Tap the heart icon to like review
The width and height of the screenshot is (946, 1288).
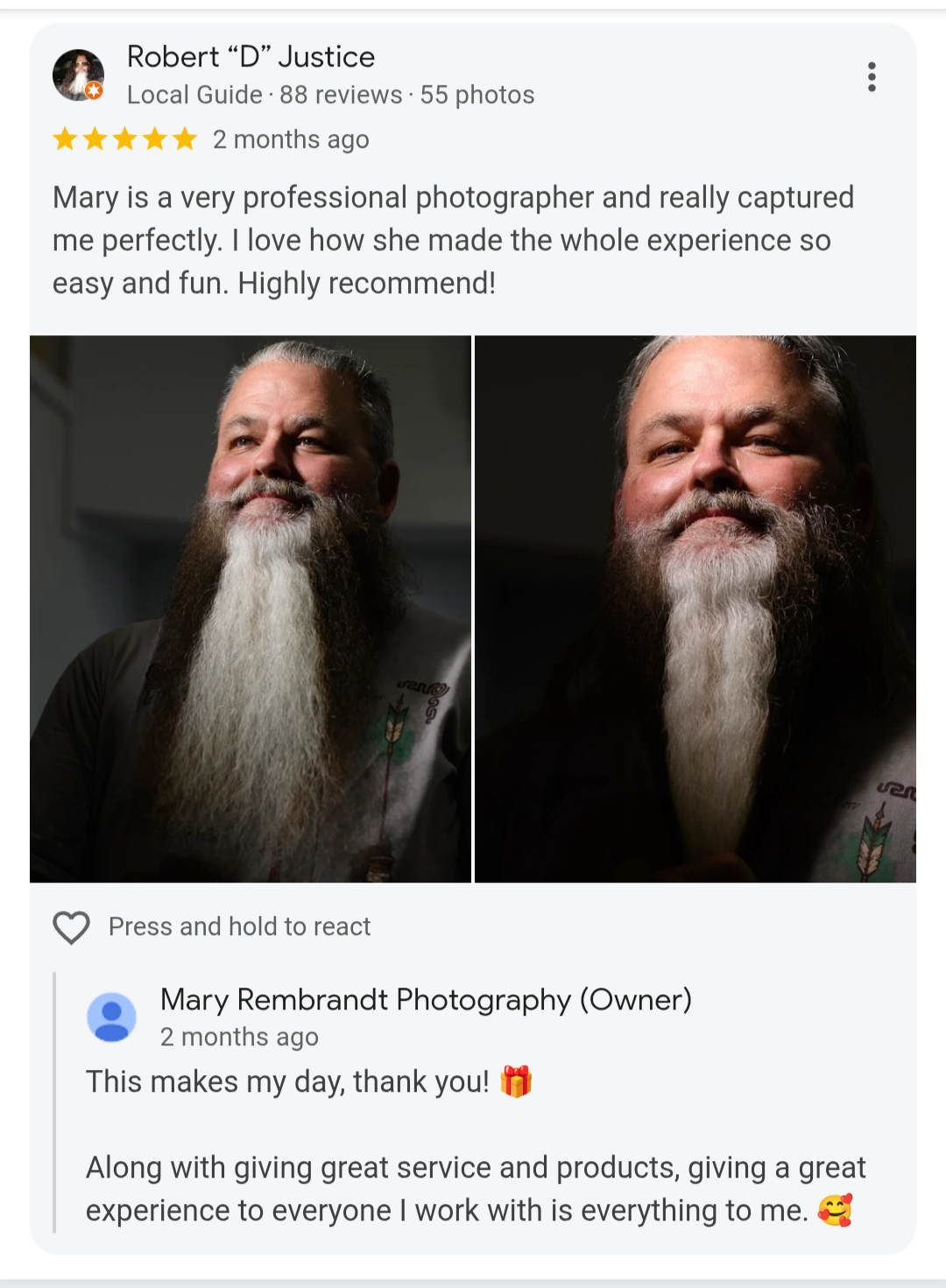(x=72, y=927)
